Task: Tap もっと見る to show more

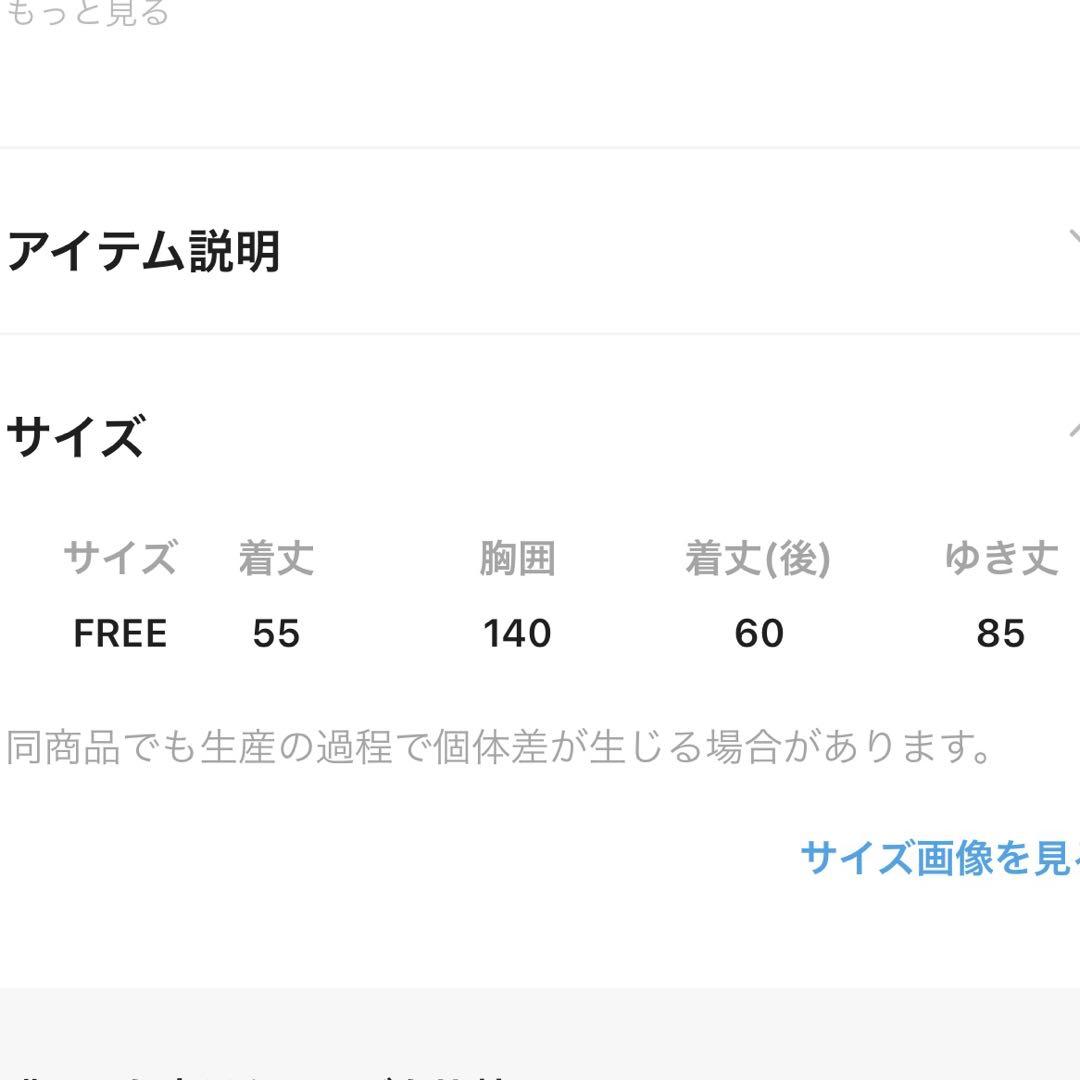Action: 88,14
